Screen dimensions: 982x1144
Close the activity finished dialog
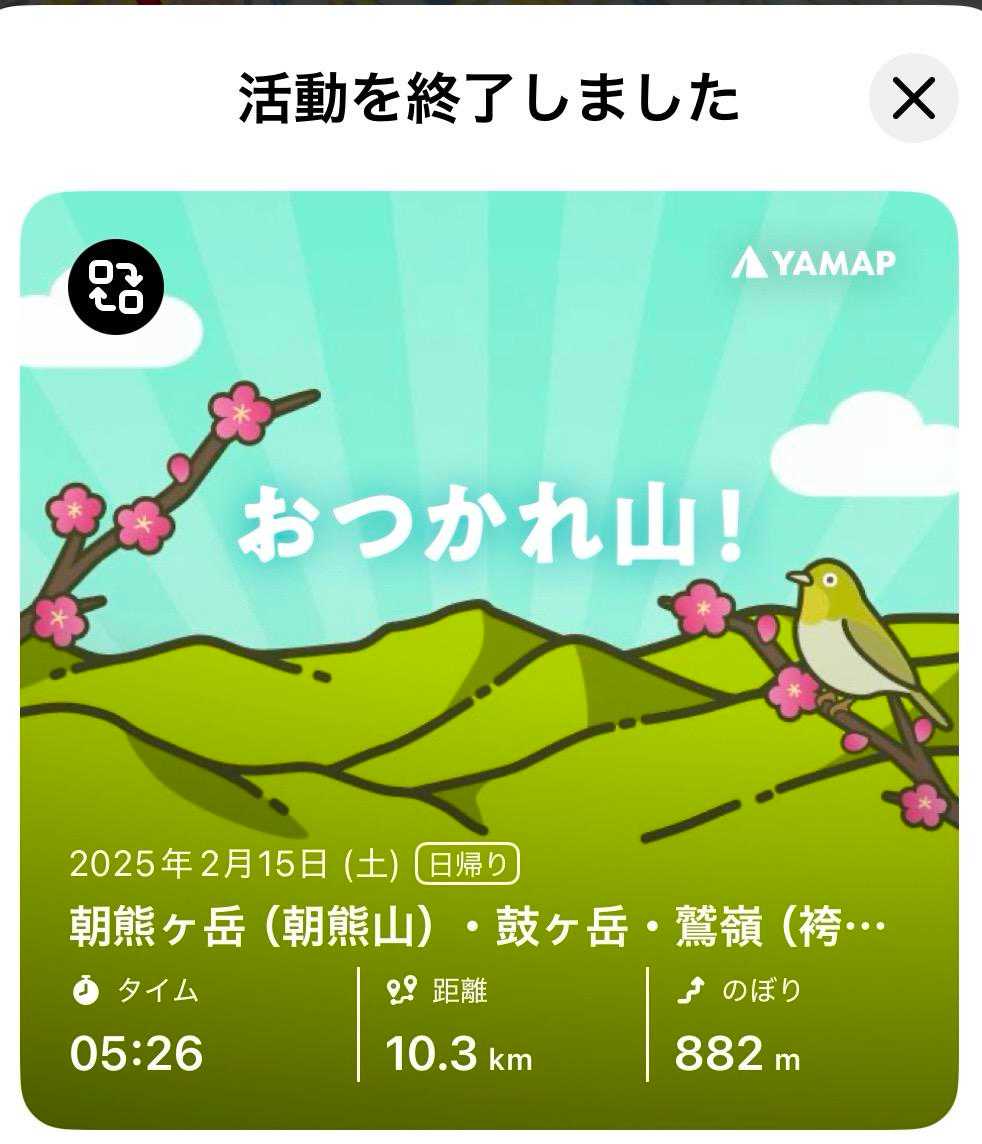pyautogui.click(x=913, y=98)
